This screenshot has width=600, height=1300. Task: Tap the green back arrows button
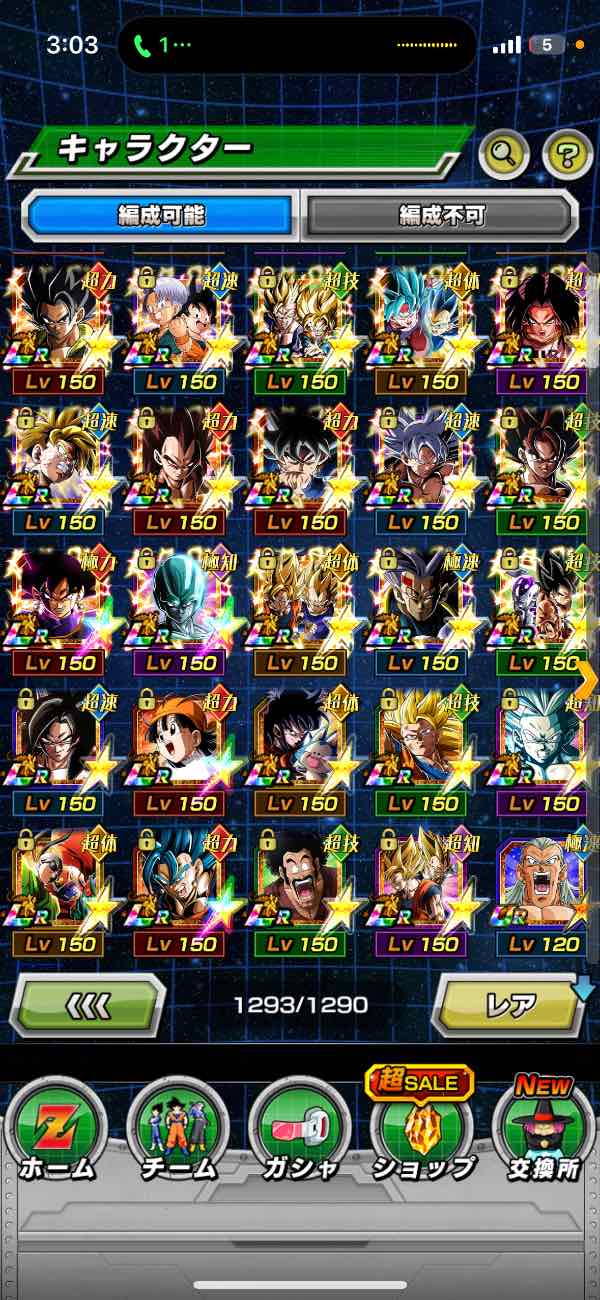87,1004
